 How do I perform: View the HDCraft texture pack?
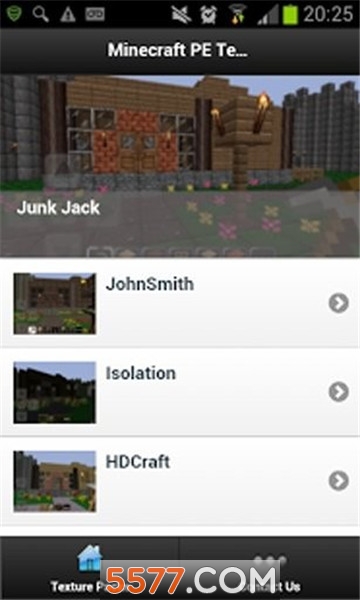click(180, 481)
